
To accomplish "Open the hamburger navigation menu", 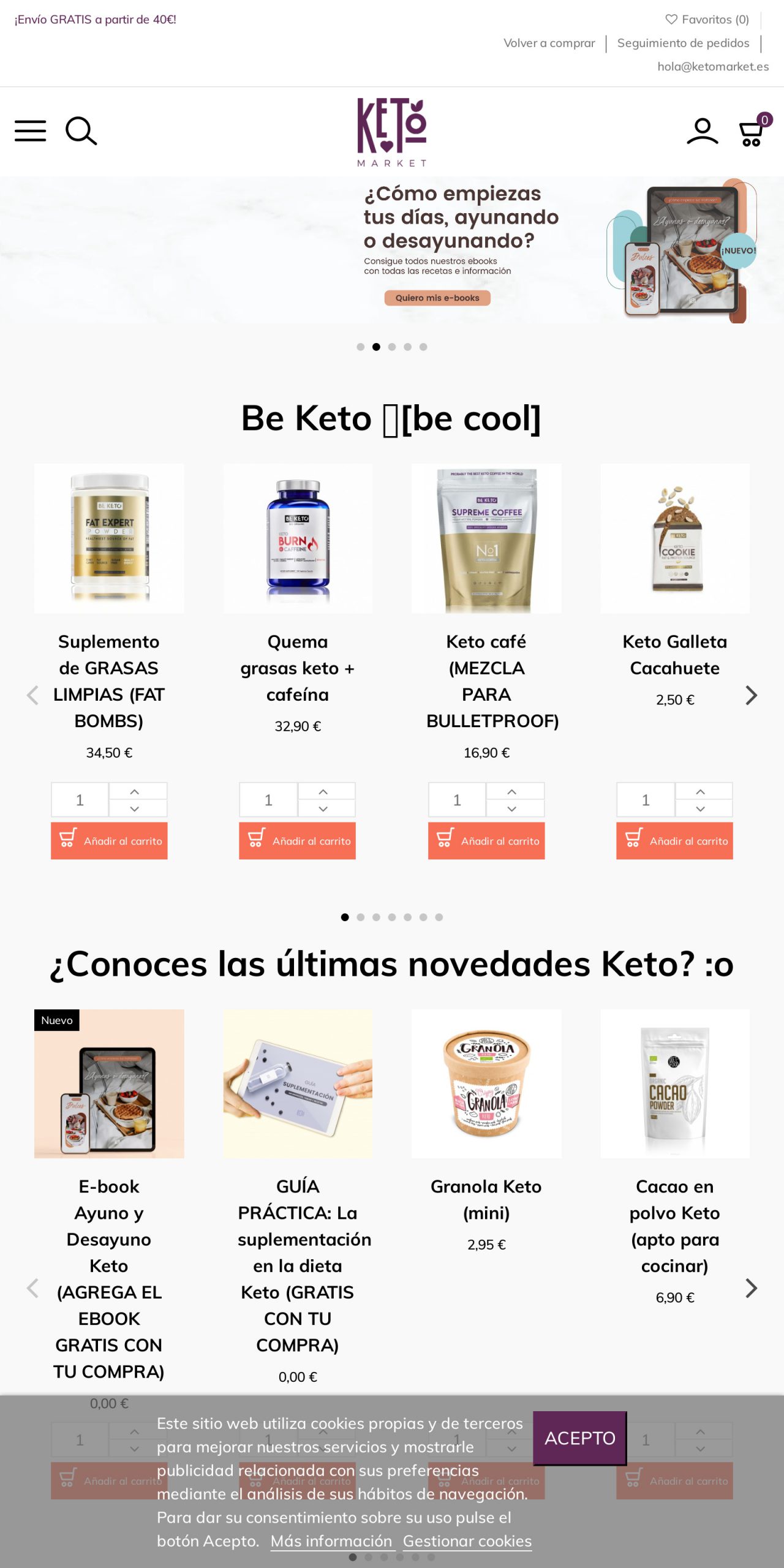I will coord(31,130).
